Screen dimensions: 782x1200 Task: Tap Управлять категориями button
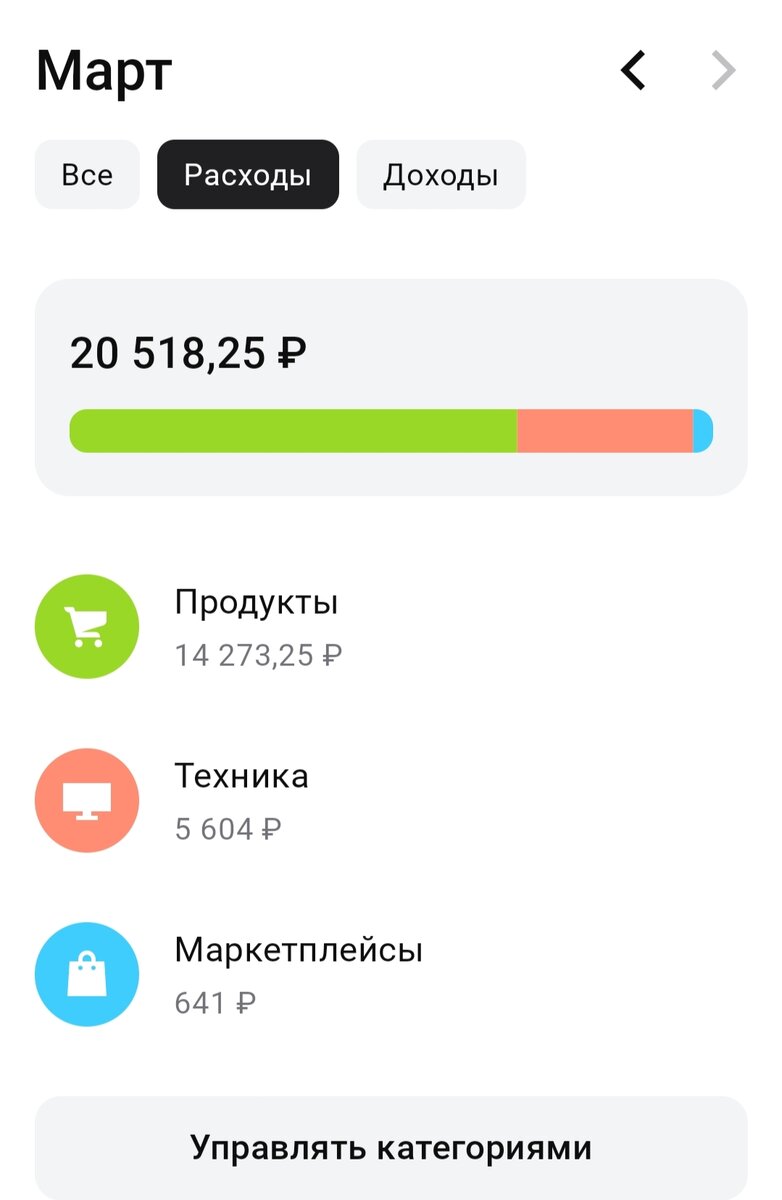(391, 1147)
